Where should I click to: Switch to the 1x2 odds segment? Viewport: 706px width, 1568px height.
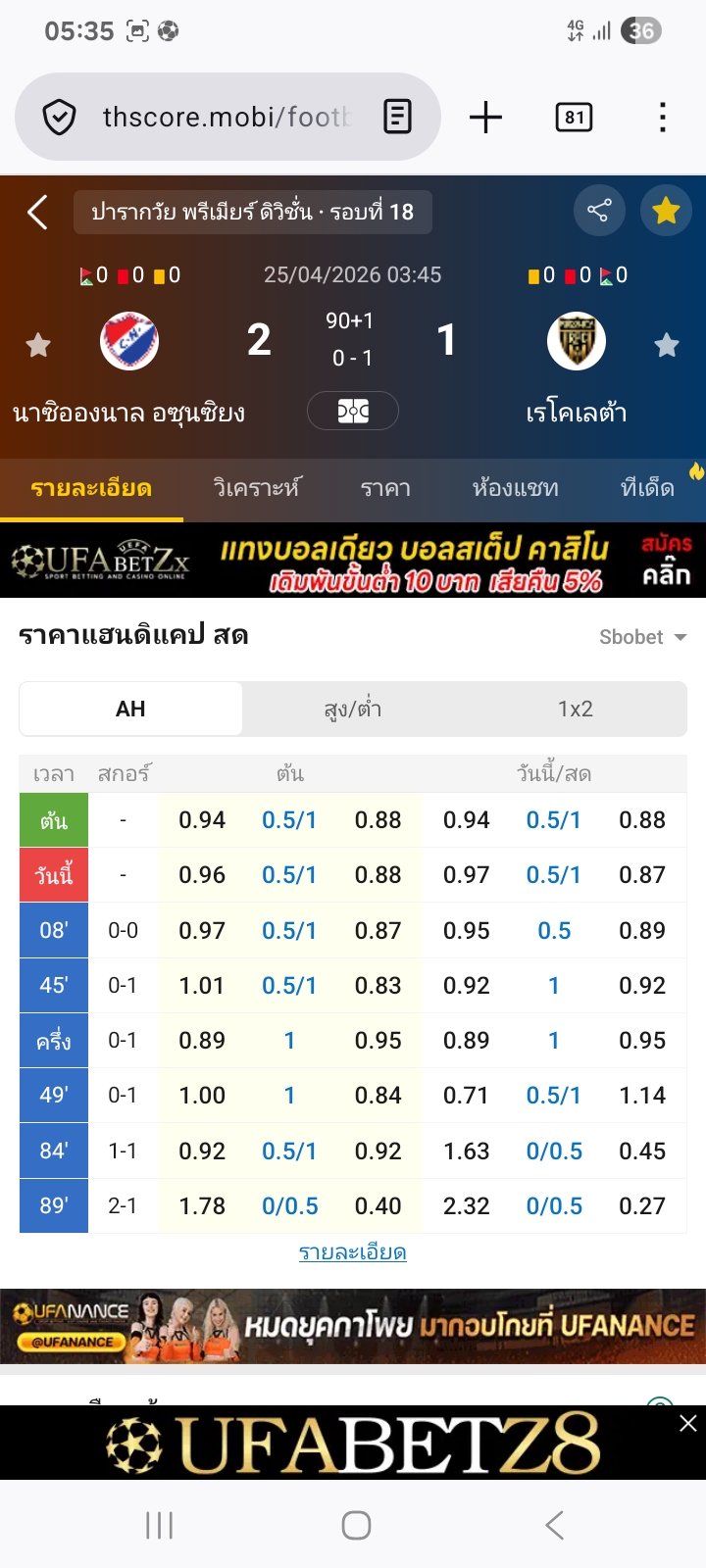576,709
